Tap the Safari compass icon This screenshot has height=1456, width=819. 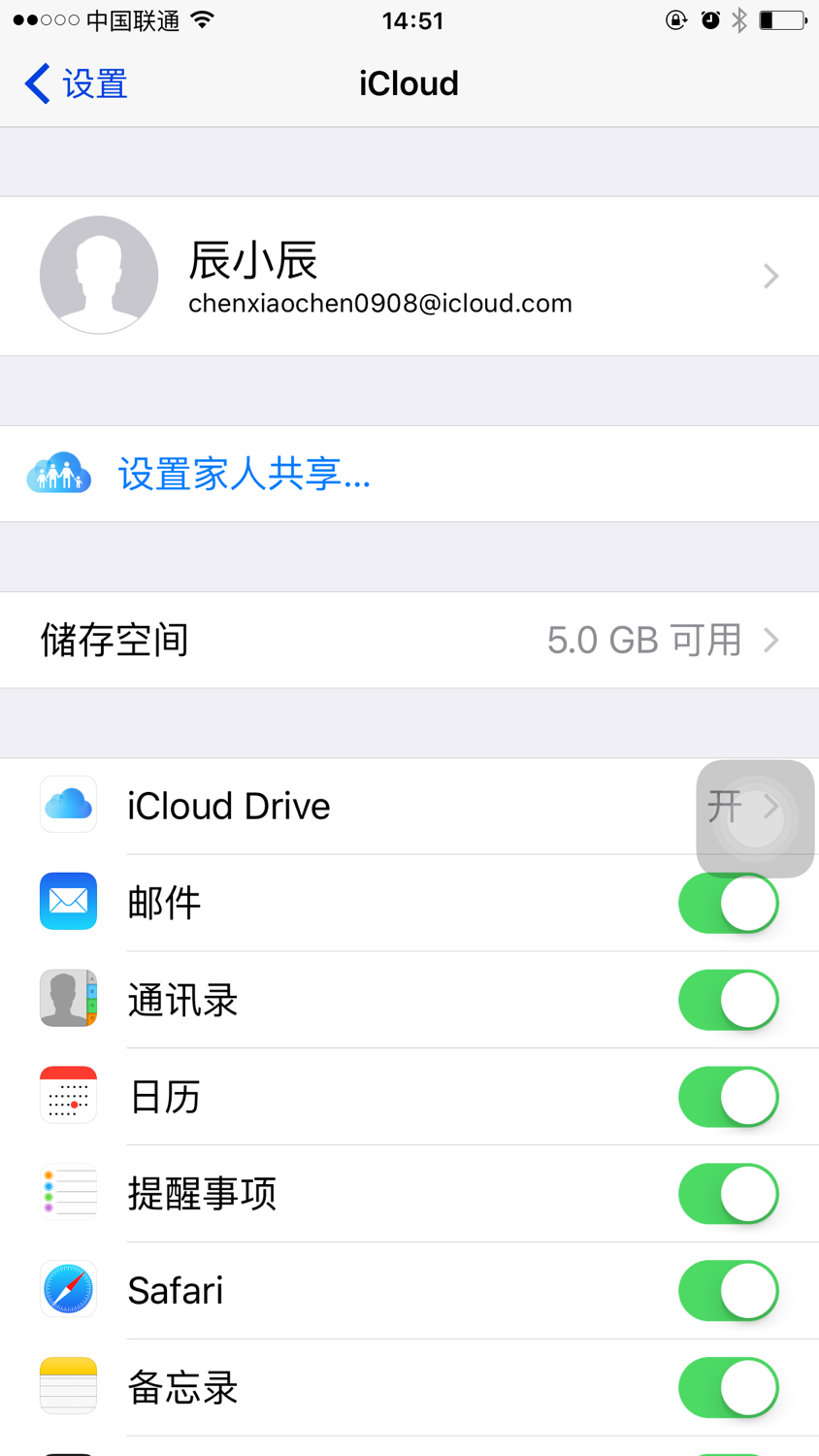point(68,1290)
